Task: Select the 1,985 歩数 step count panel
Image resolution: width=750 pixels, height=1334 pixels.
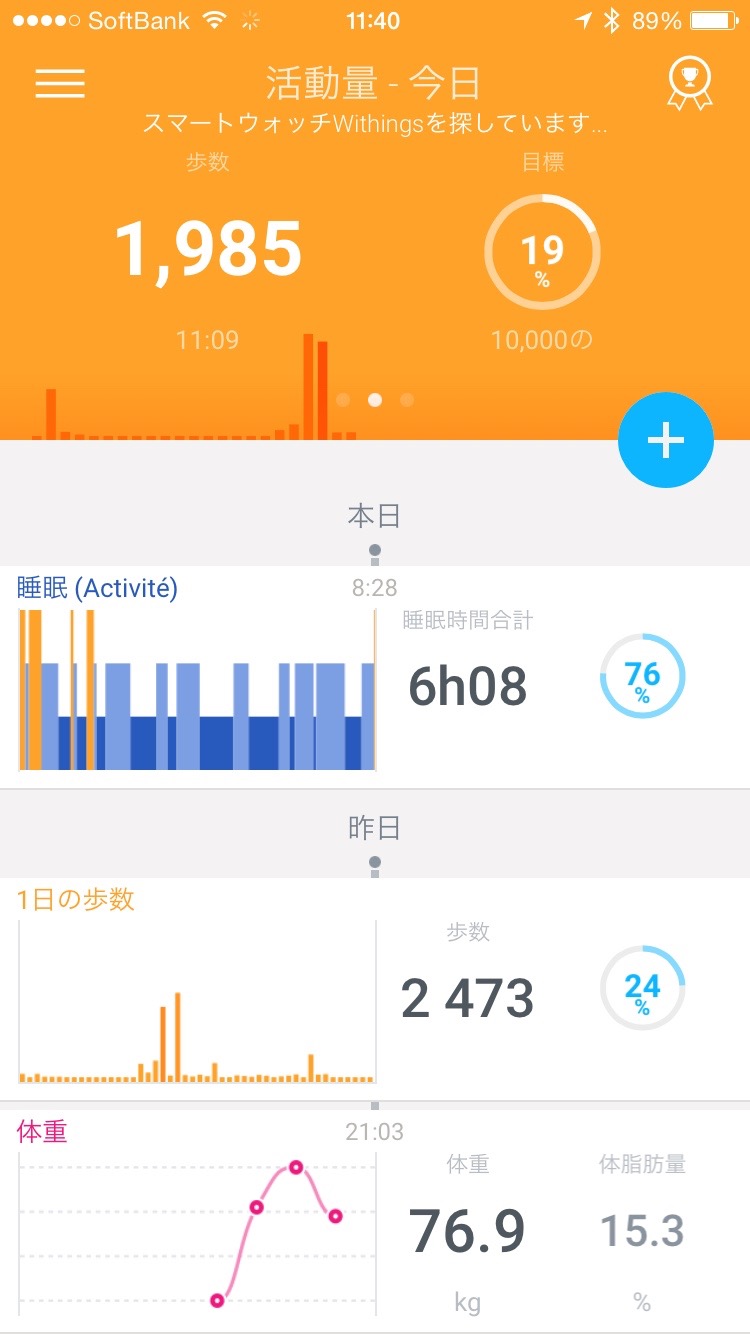Action: (x=208, y=248)
